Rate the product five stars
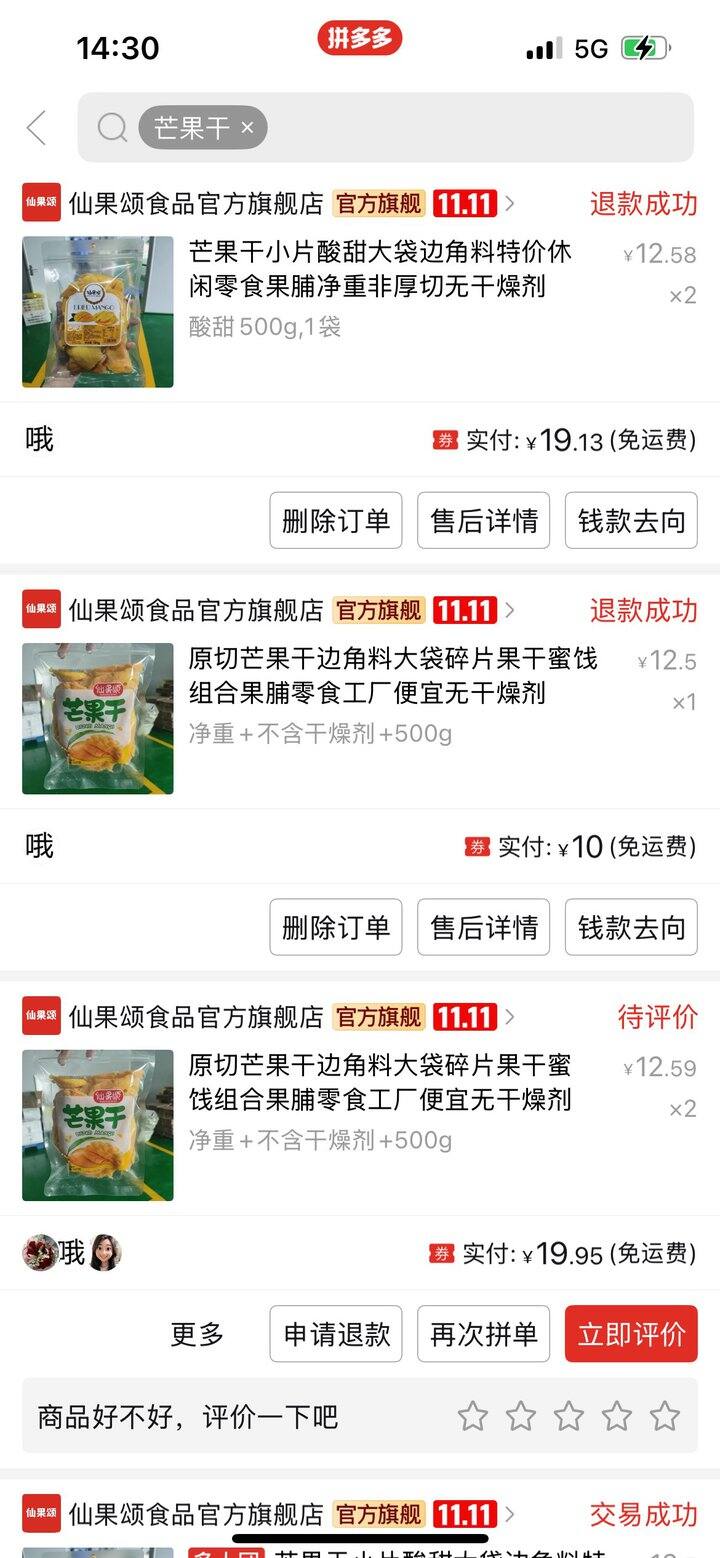 click(x=665, y=1416)
